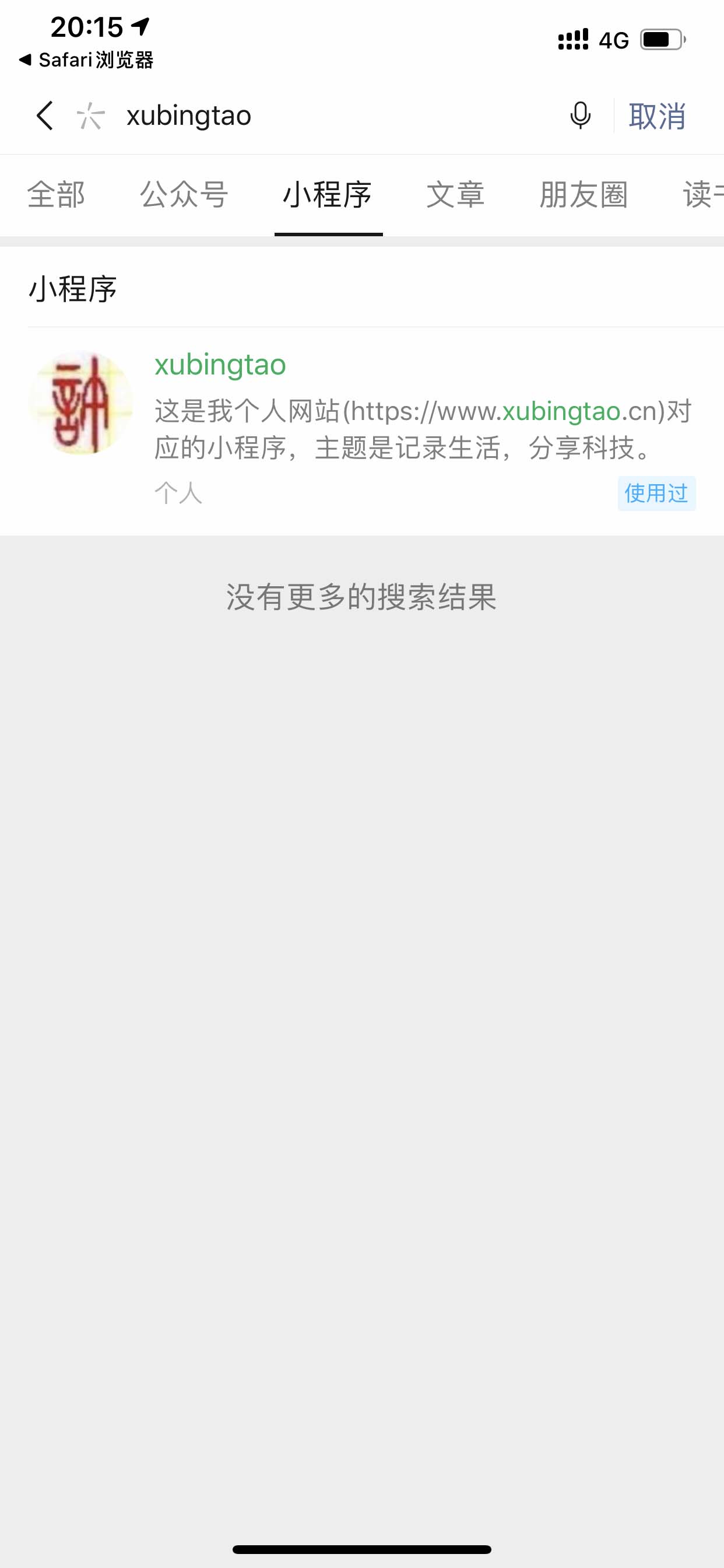Select the 小程序 tab
The image size is (724, 1568).
pos(328,195)
